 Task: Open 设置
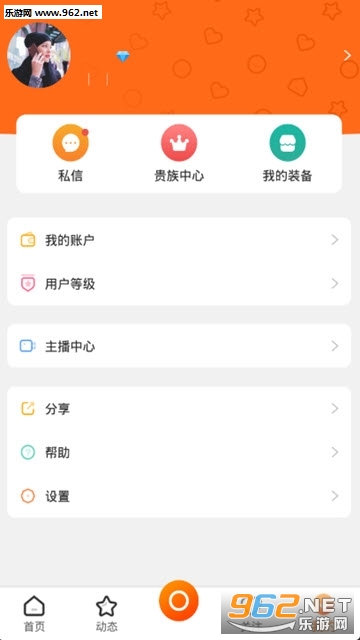tap(179, 496)
